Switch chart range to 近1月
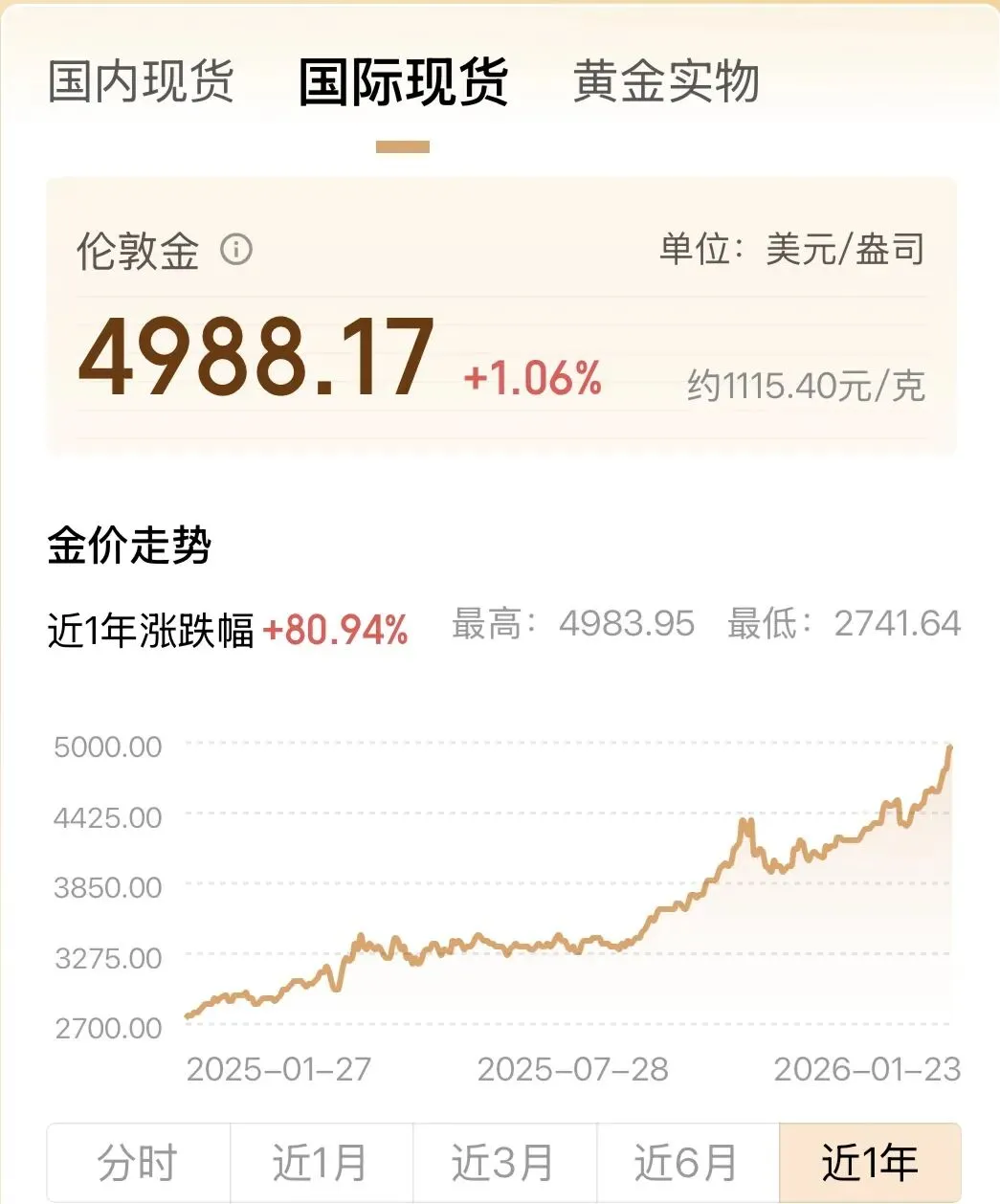The height and width of the screenshot is (1204, 1000). tap(322, 1163)
